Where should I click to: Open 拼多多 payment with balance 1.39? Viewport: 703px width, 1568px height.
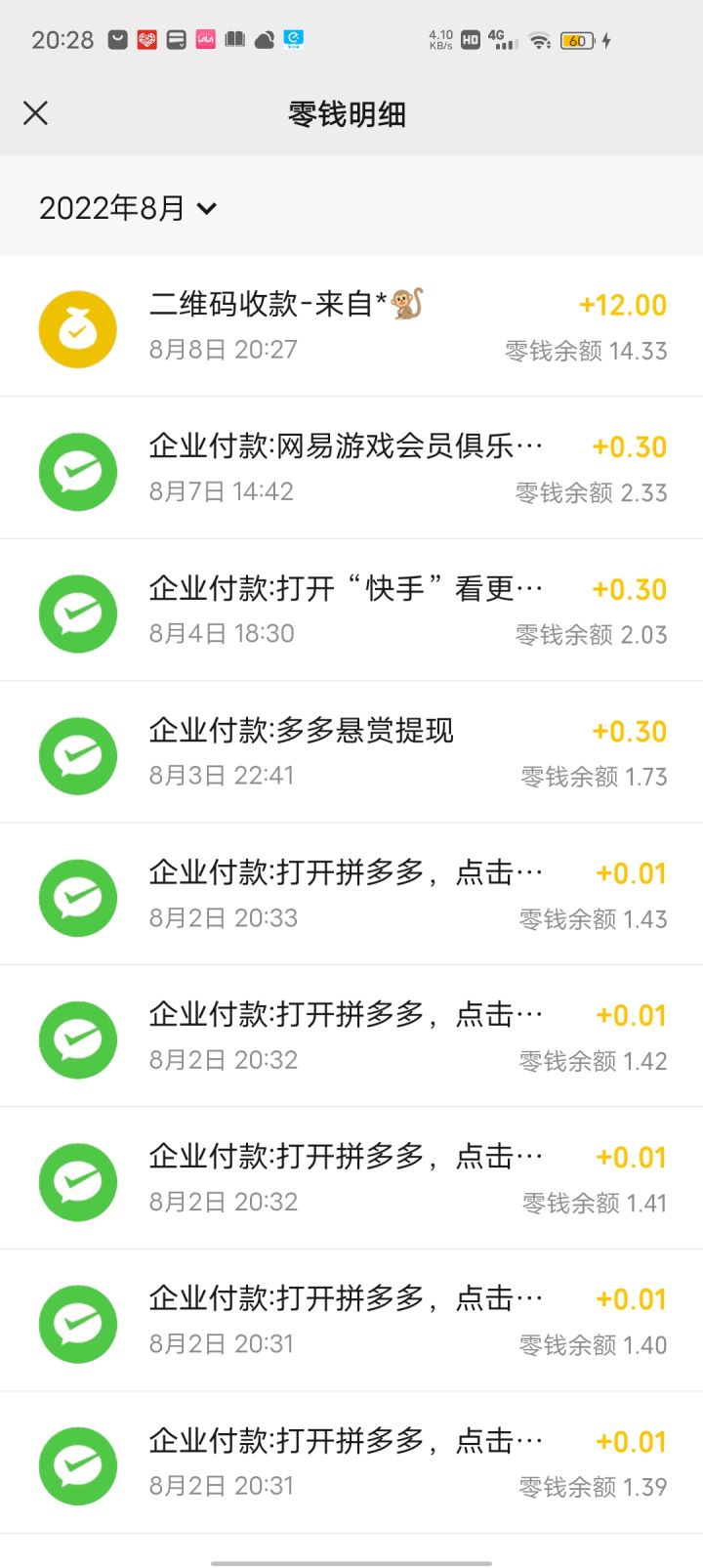click(x=351, y=1462)
